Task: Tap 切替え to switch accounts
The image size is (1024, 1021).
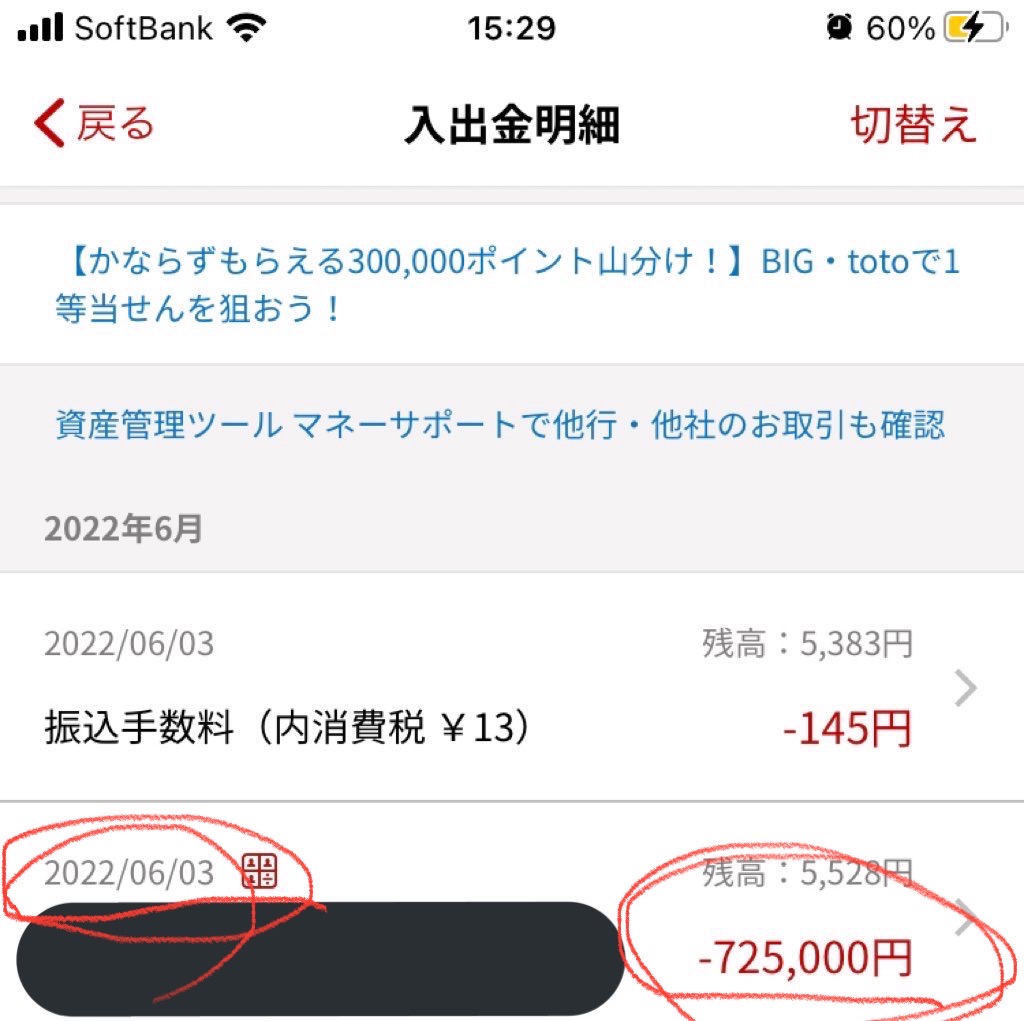Action: (x=912, y=126)
